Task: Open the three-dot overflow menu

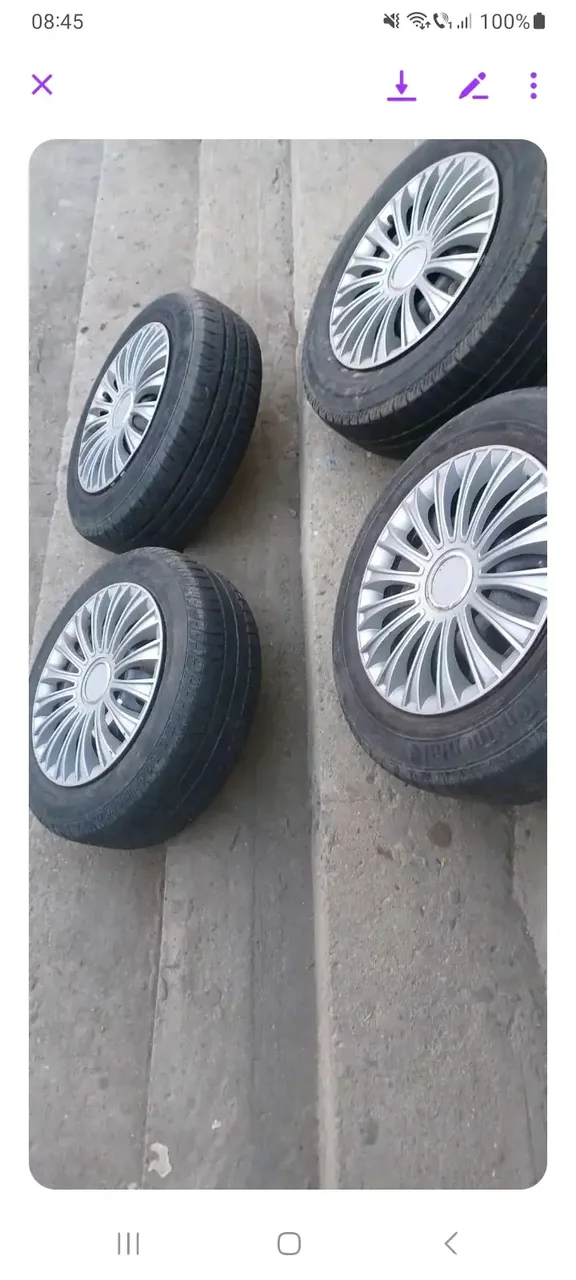Action: tap(534, 86)
